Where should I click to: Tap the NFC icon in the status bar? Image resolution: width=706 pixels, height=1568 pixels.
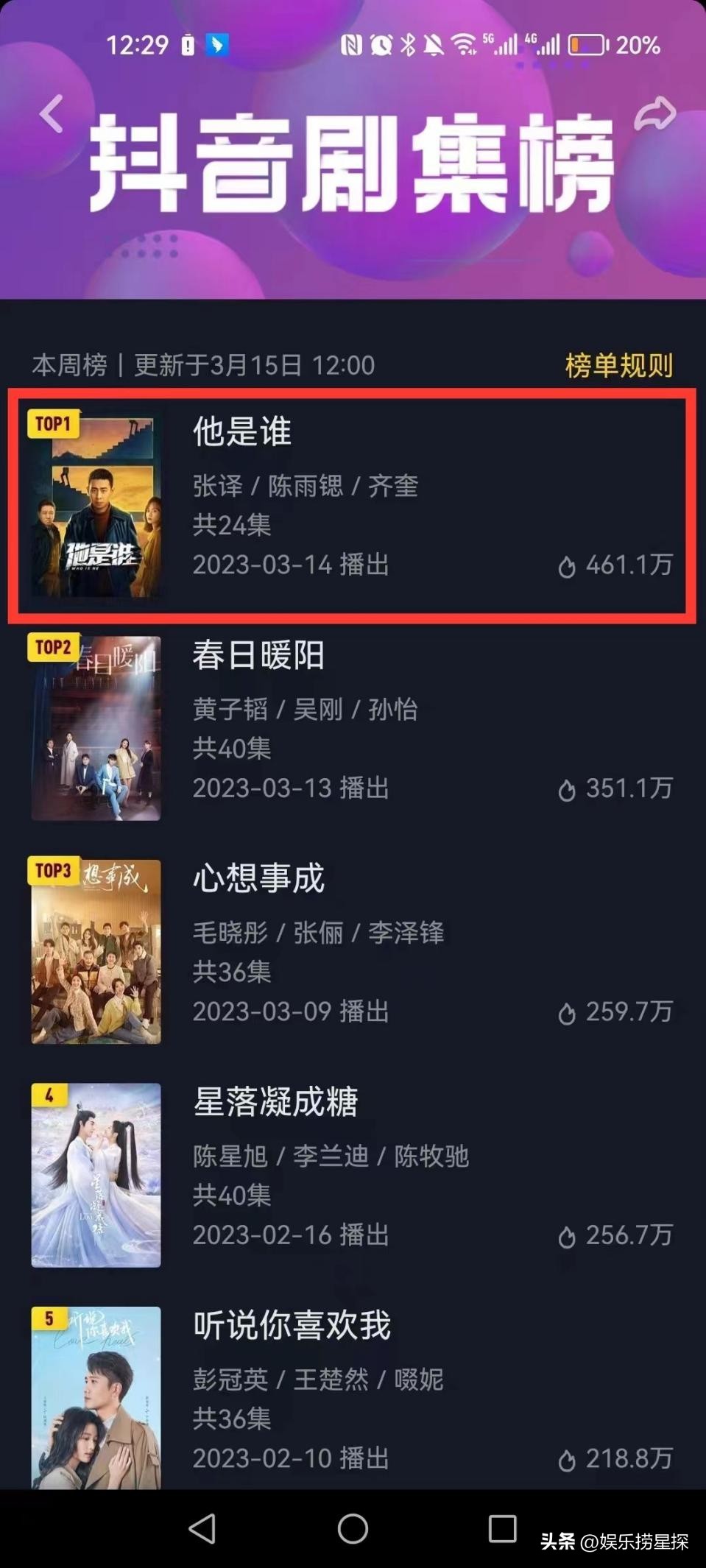click(x=353, y=46)
